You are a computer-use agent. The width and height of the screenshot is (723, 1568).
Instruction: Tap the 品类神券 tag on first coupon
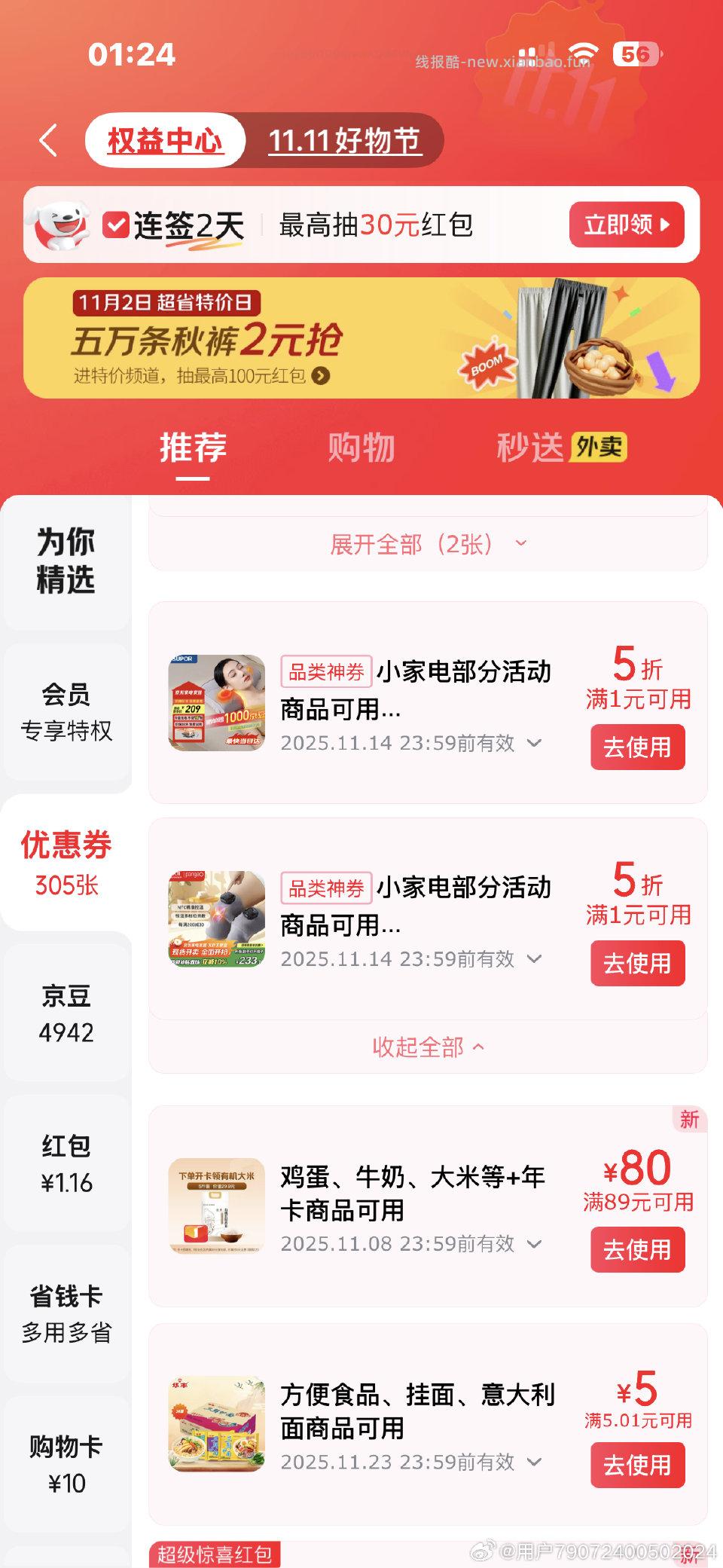point(325,669)
